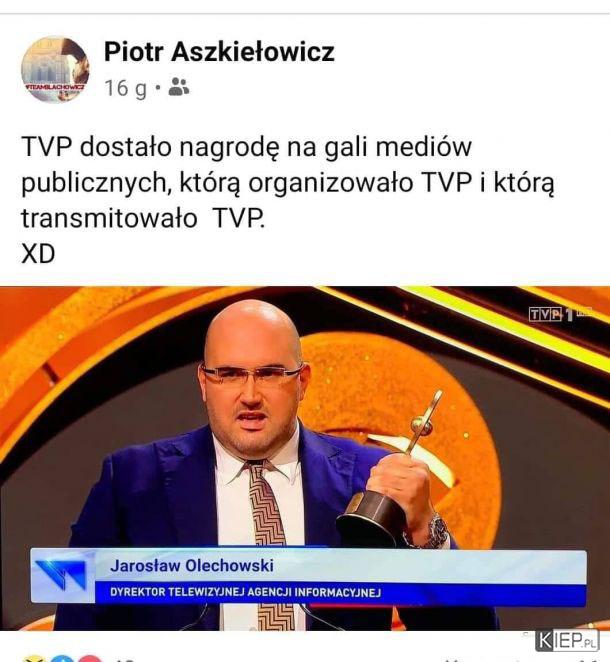
Task: Open Piotr Aszkiełowicz's profile picture
Action: (x=55, y=70)
